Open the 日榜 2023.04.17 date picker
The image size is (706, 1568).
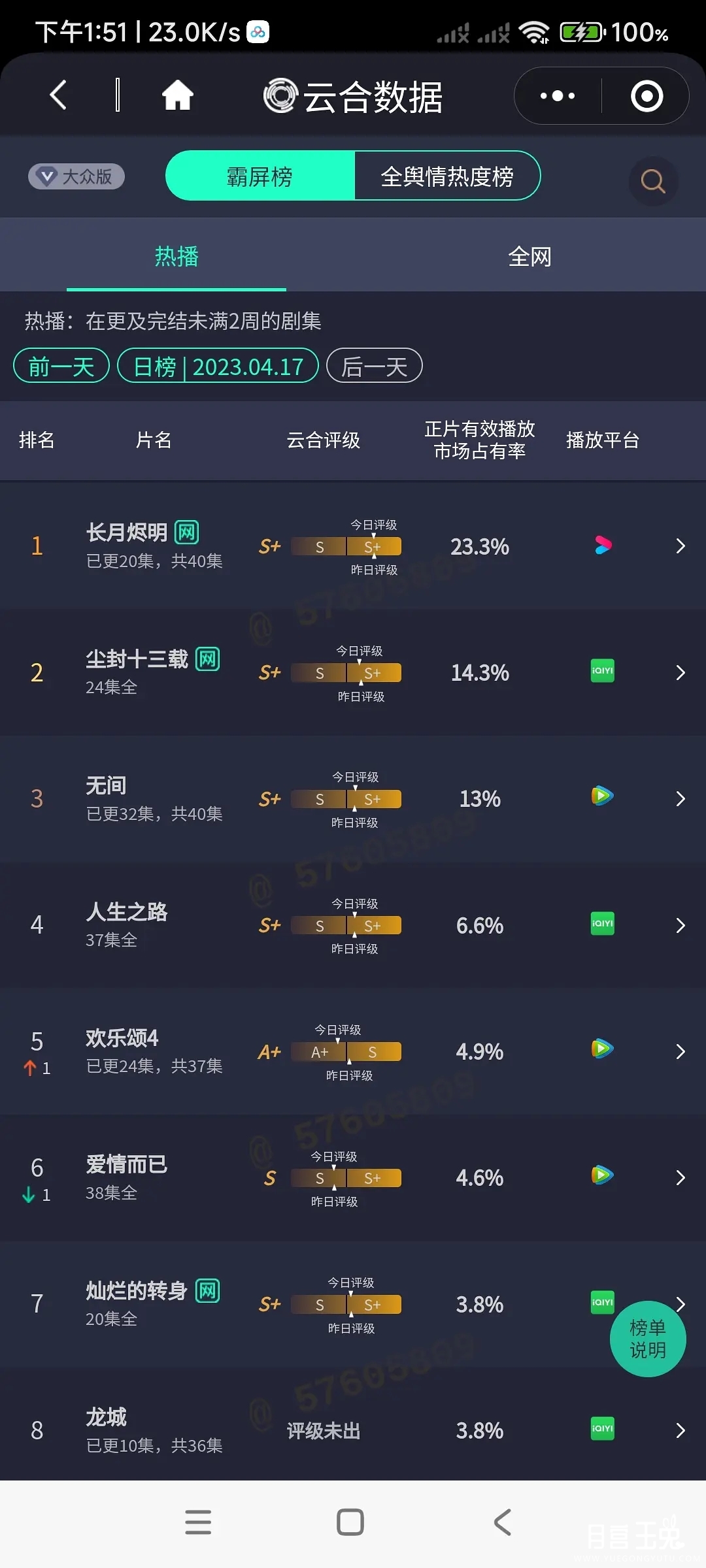coord(218,367)
